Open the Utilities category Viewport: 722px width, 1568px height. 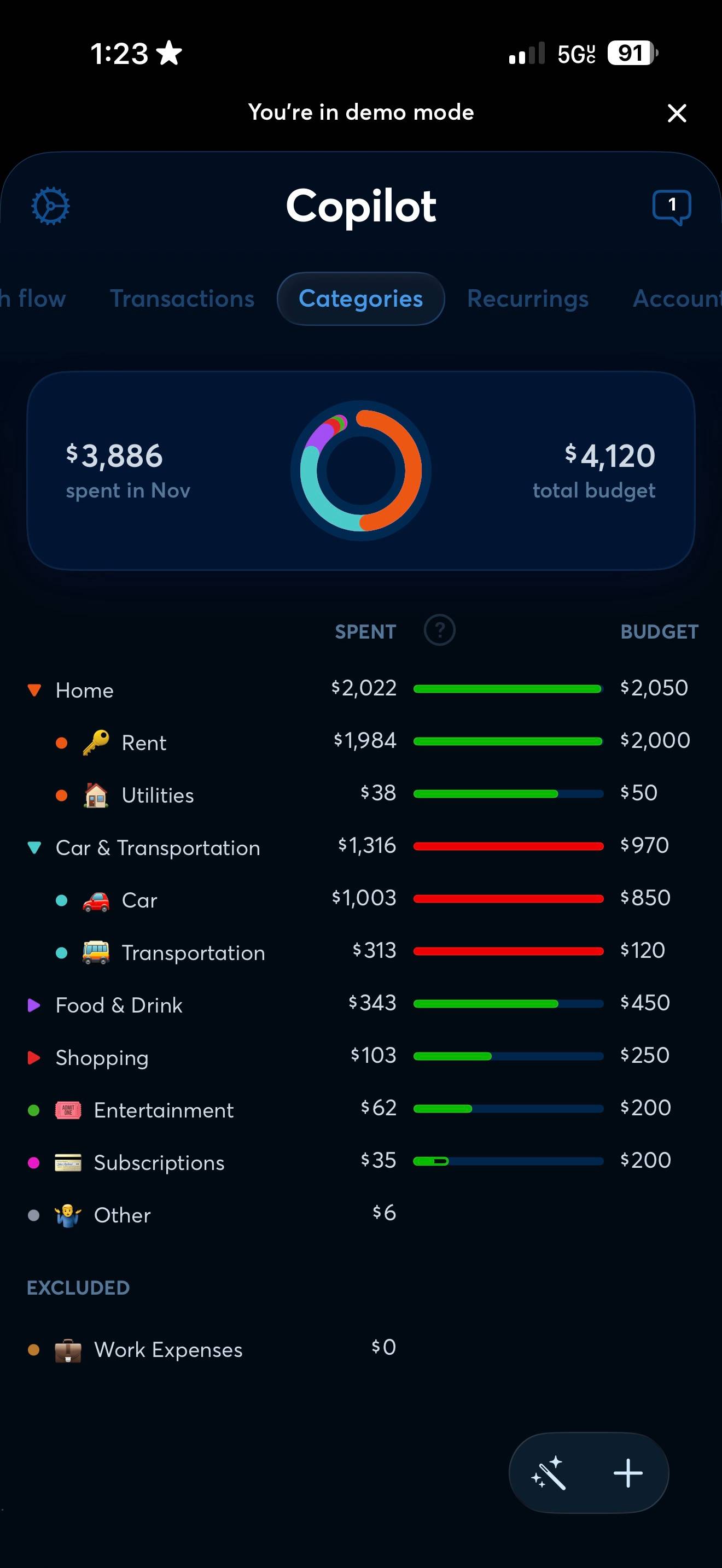point(361,794)
